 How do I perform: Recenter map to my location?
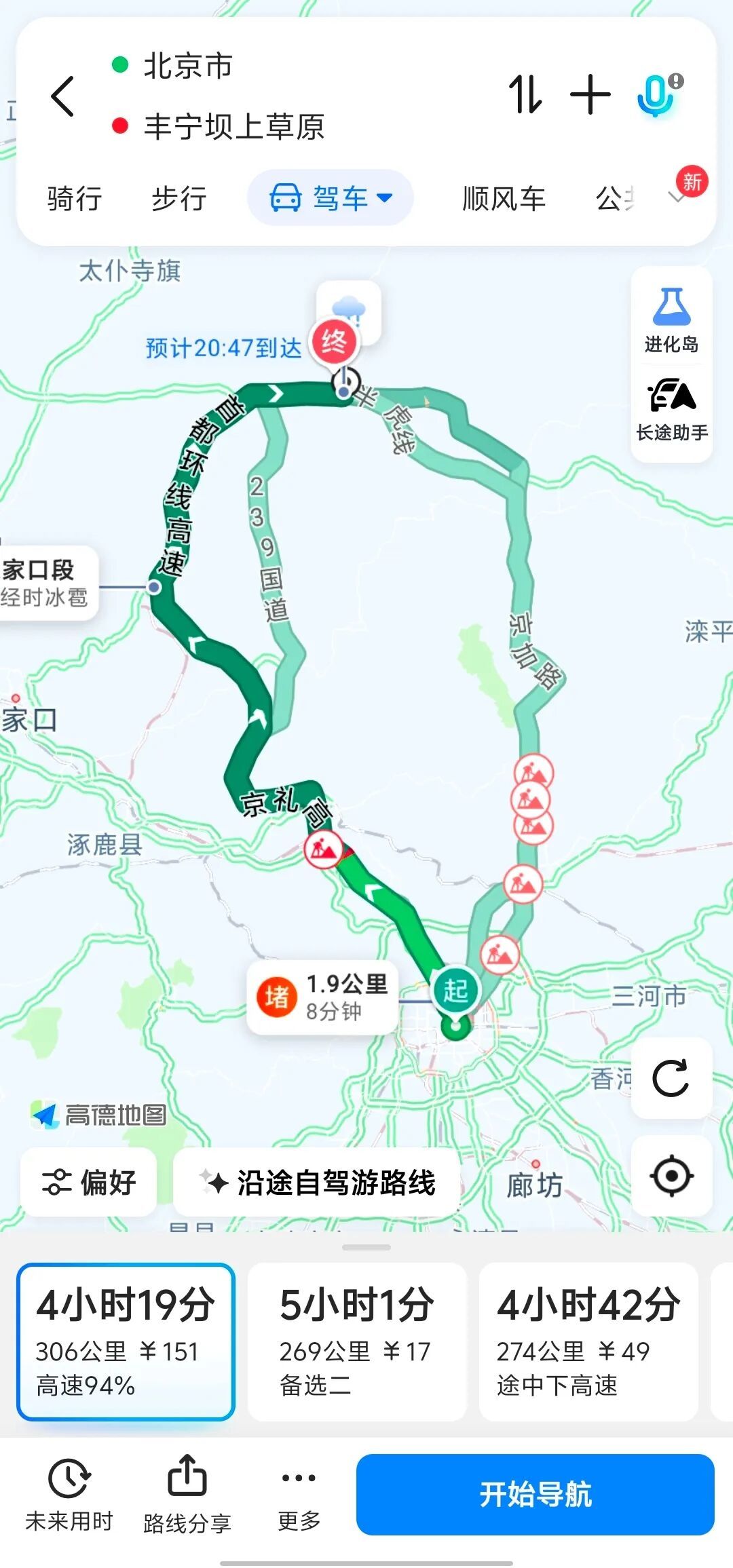click(x=671, y=1175)
